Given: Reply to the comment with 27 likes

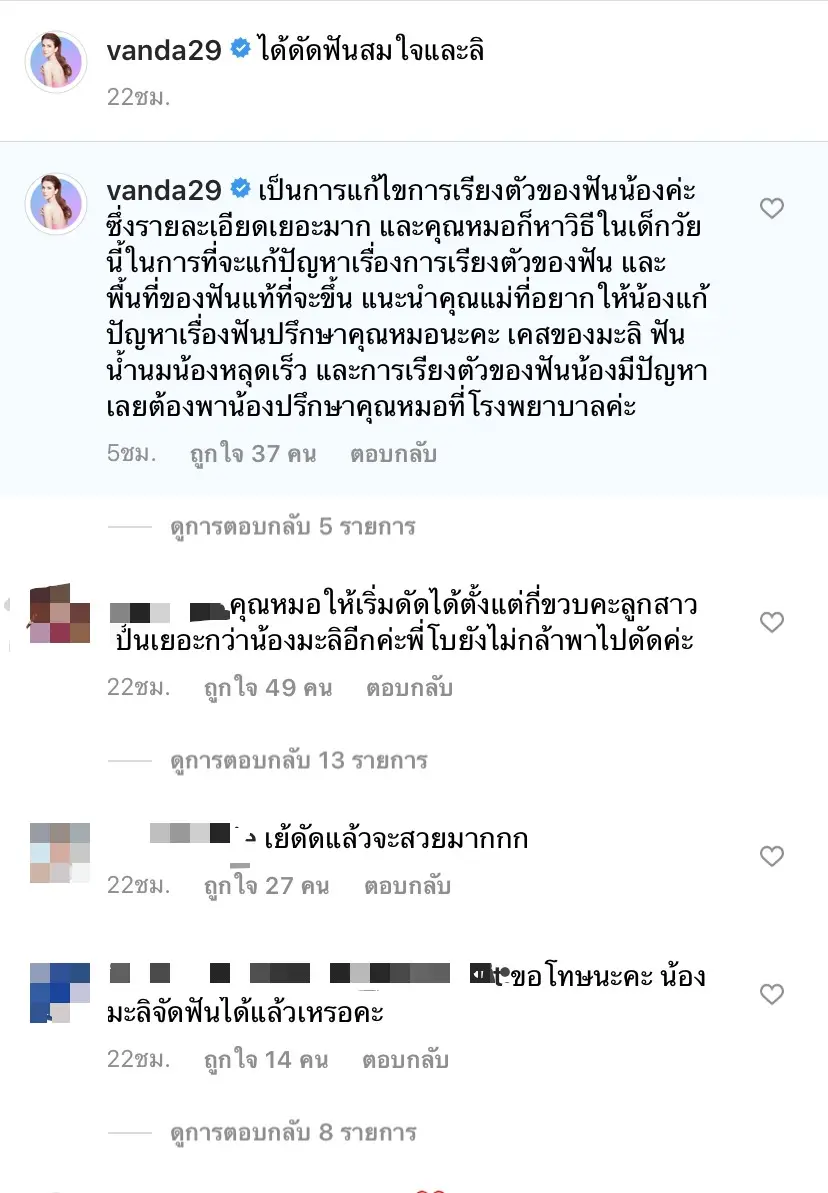Looking at the screenshot, I should pos(407,886).
